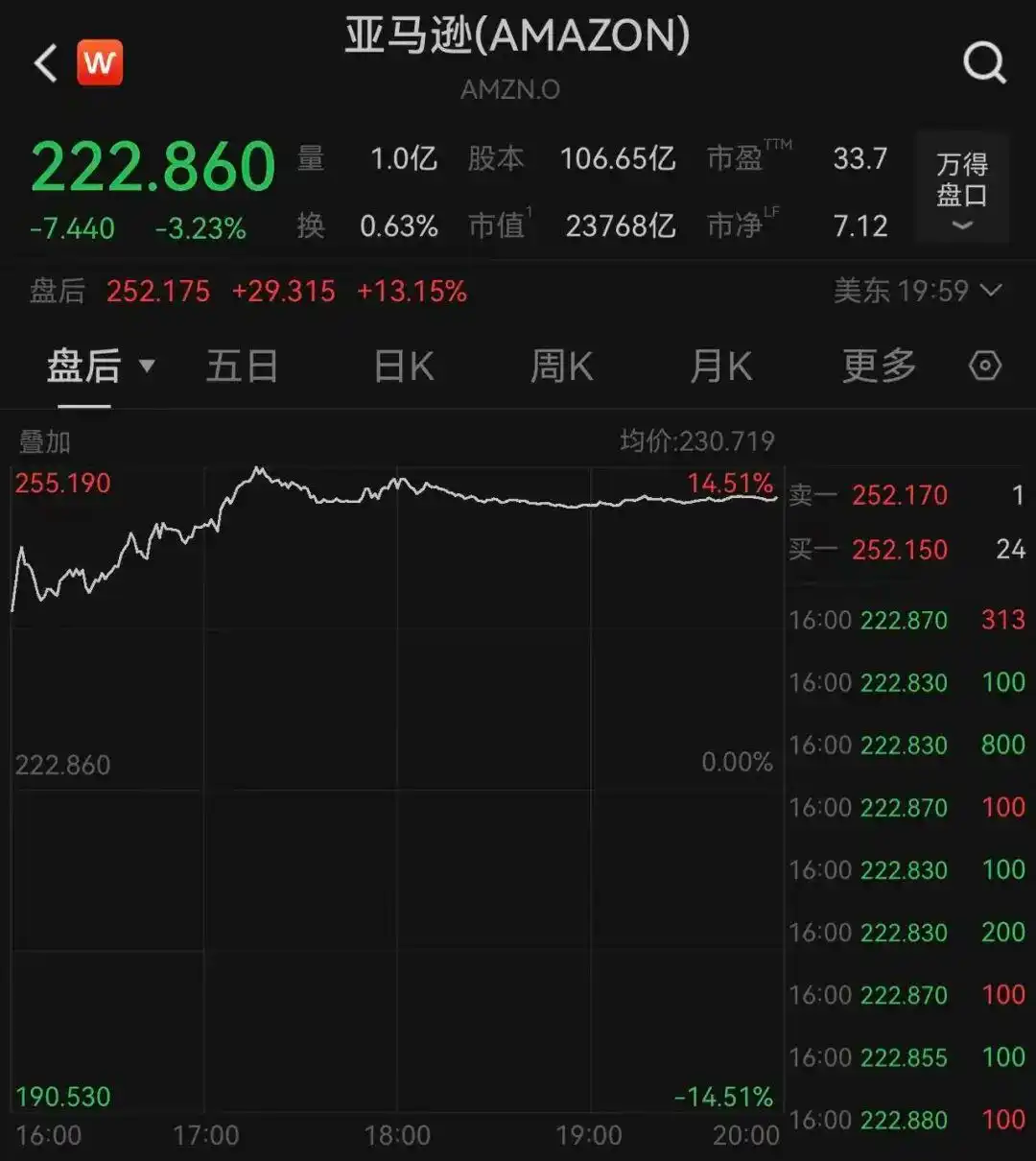Expand the 万得盘口 chevron
This screenshot has width=1036, height=1161.
click(960, 225)
